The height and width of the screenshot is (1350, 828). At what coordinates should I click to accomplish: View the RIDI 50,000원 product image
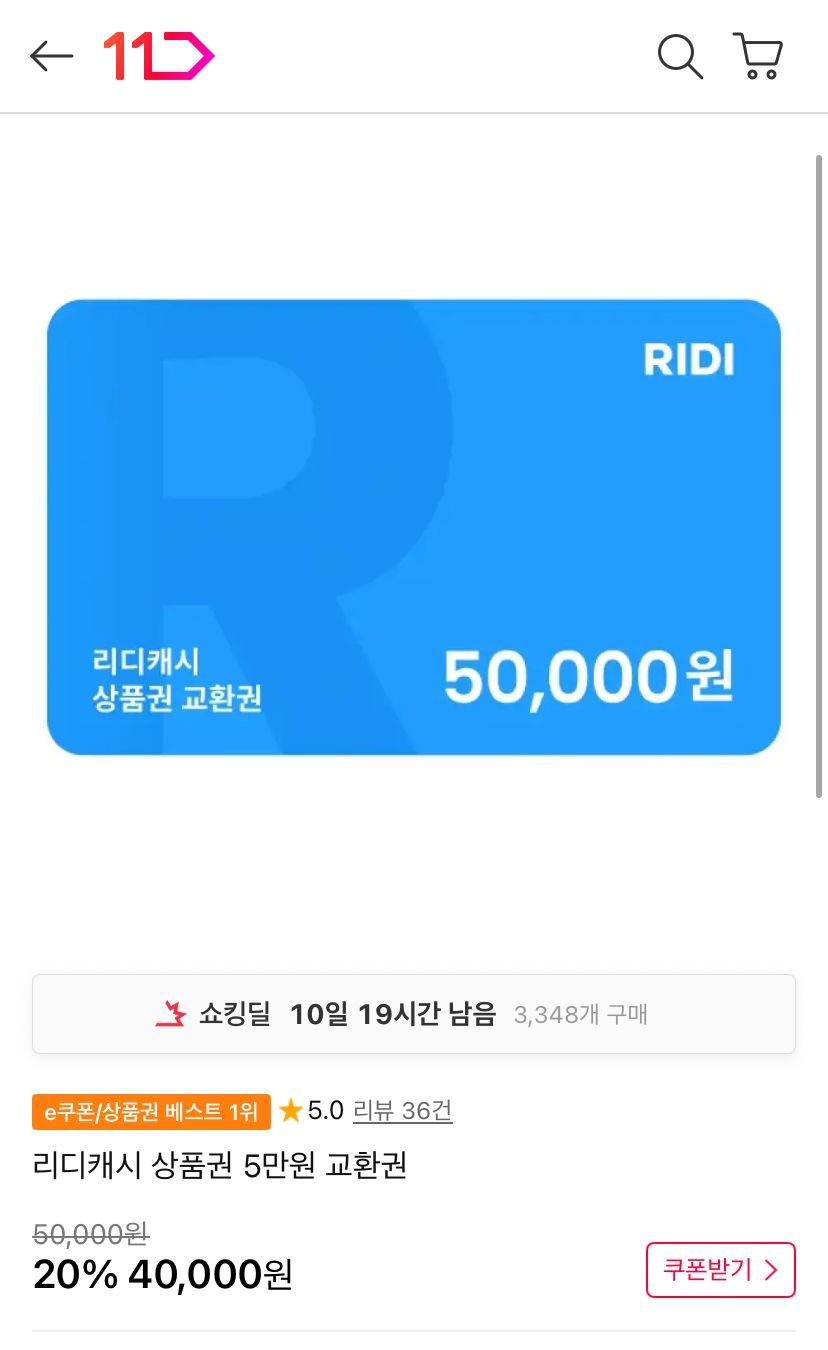click(413, 527)
